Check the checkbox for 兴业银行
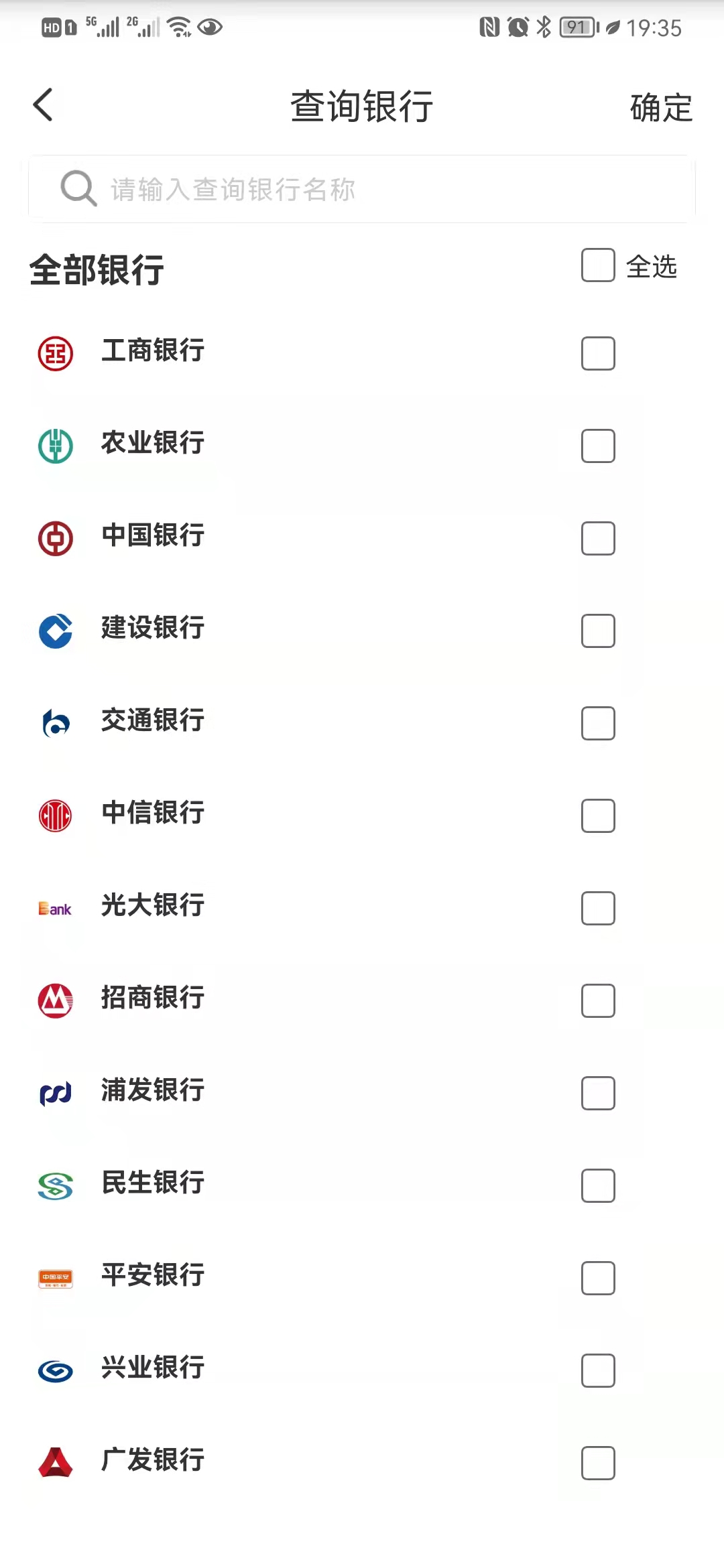The image size is (724, 1568). 598,1370
